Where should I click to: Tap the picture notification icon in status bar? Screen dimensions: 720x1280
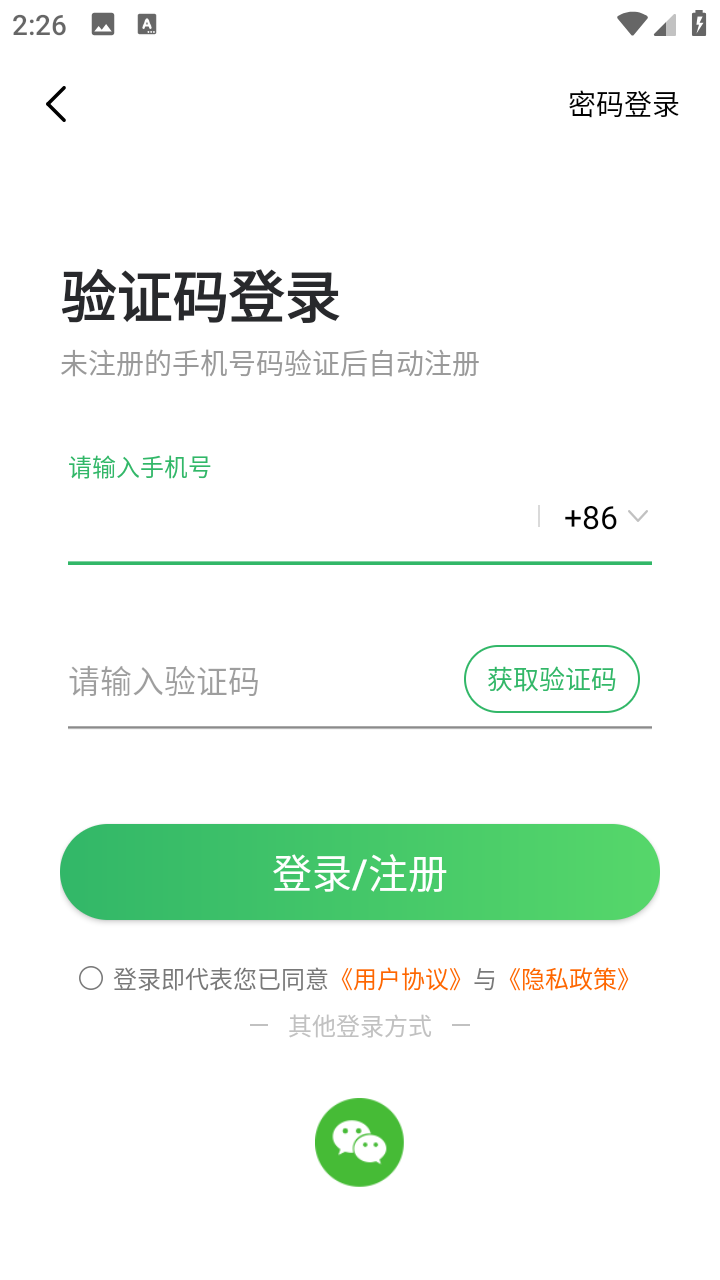[103, 24]
